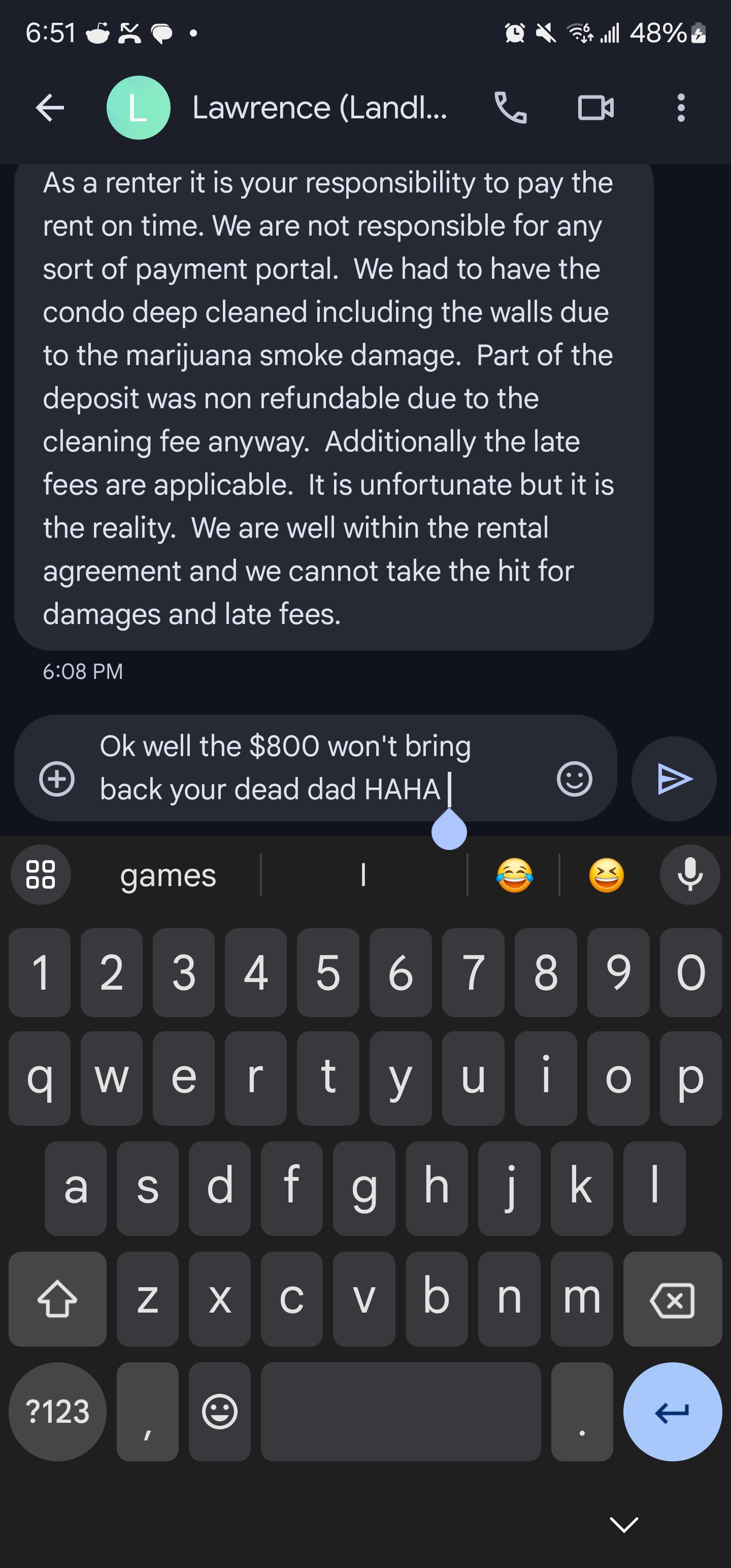
Task: Open the emoji picker in message field
Action: (574, 778)
